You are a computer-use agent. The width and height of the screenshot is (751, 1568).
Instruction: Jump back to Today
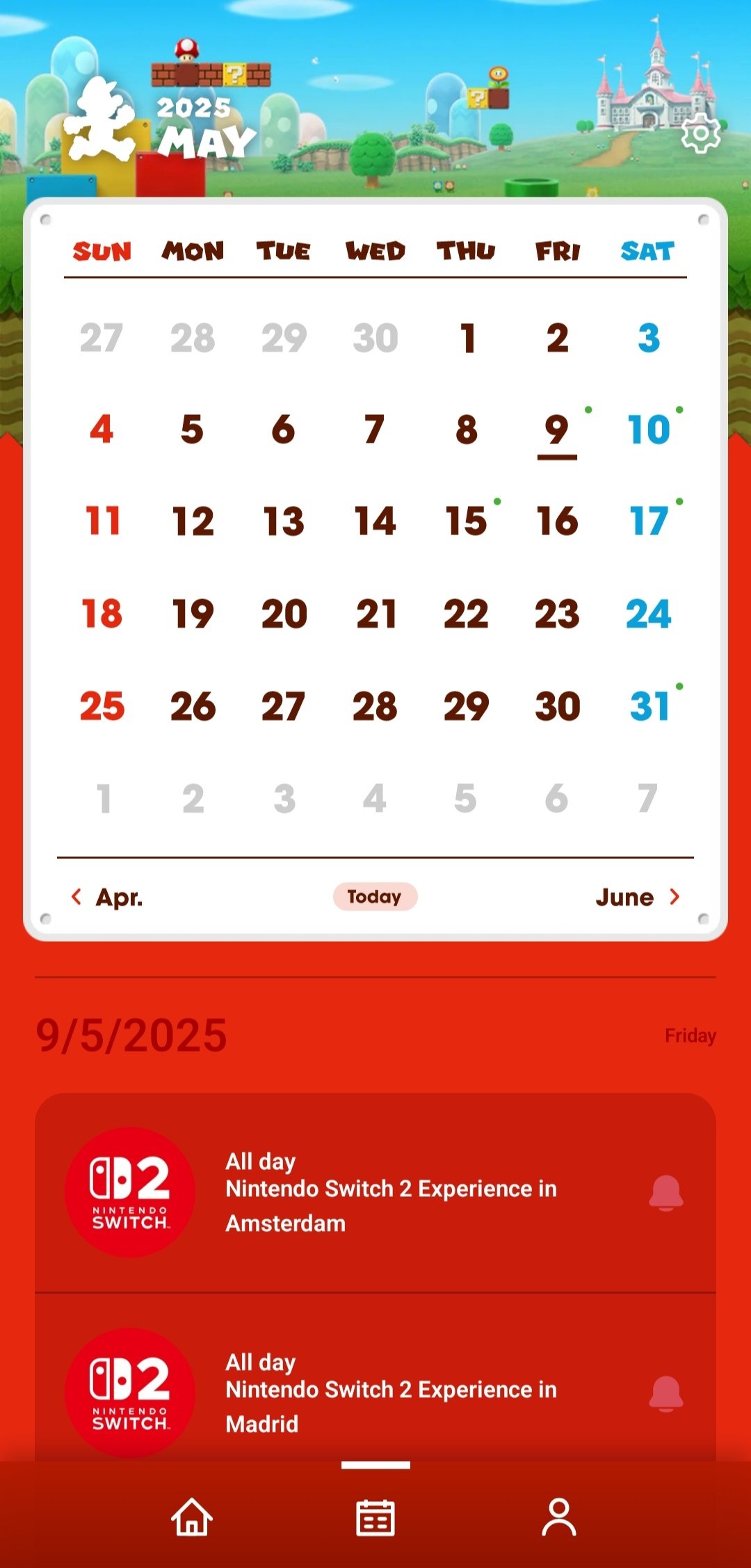(x=375, y=897)
